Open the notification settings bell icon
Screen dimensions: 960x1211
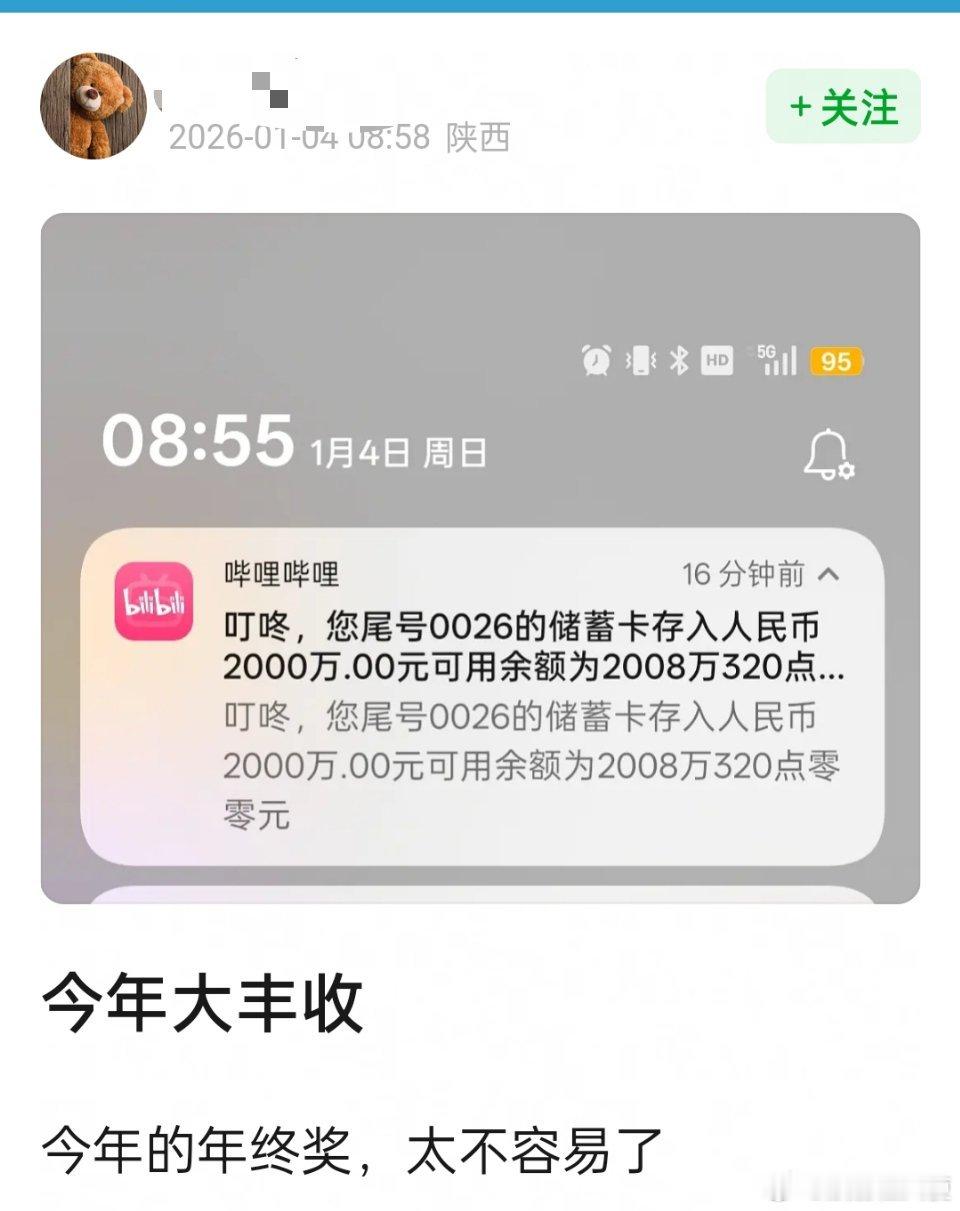pos(826,453)
